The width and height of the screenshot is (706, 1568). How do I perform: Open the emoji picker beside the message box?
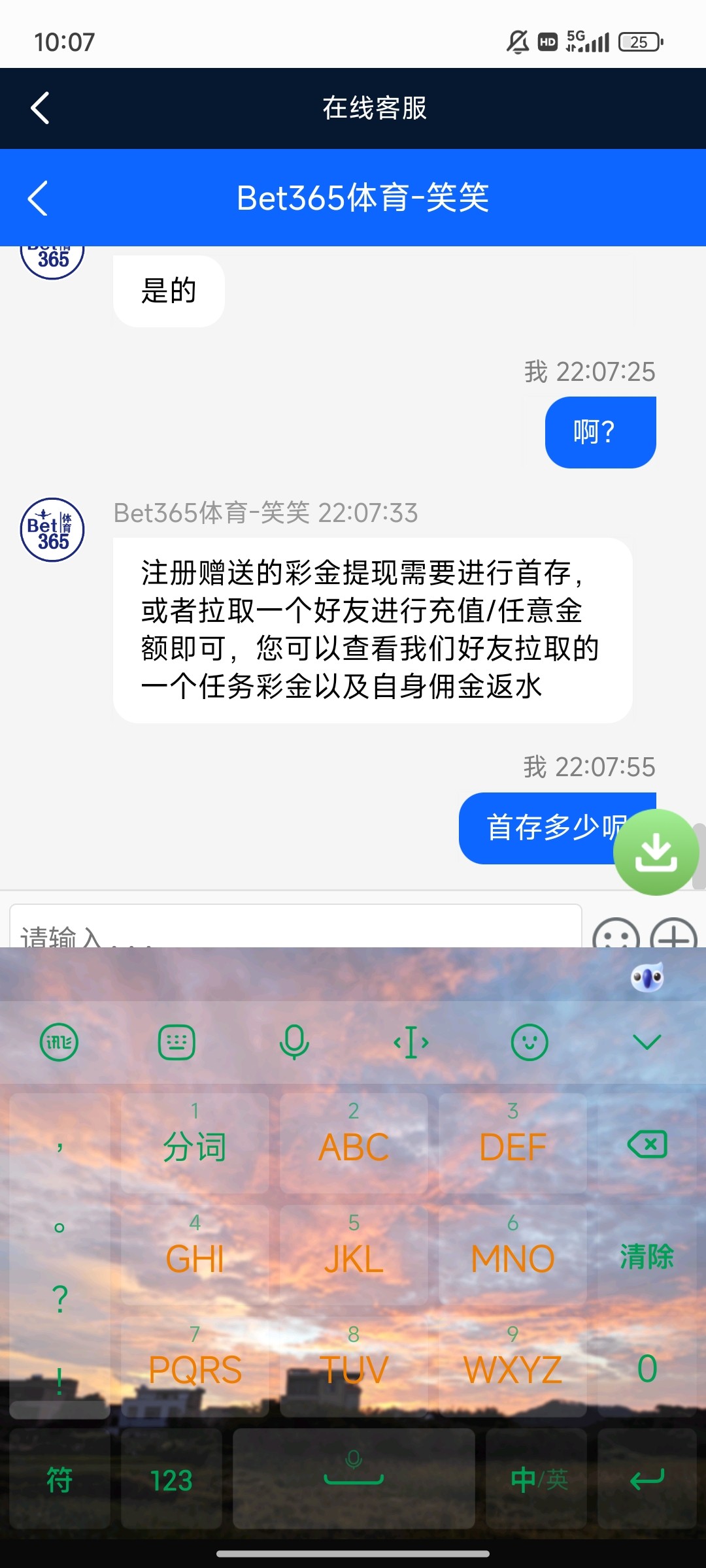tap(615, 934)
